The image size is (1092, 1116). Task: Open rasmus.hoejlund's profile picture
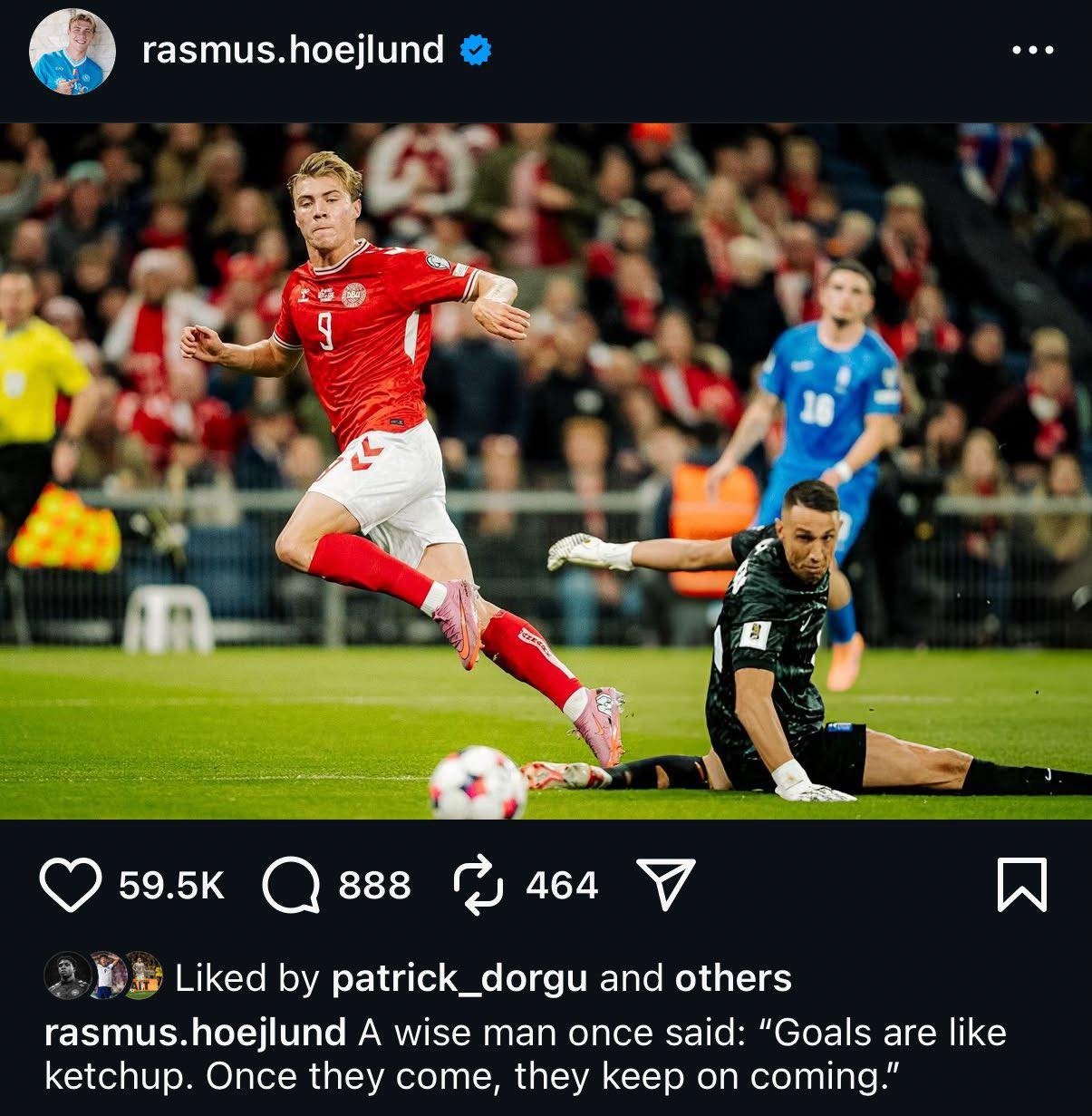(x=72, y=52)
